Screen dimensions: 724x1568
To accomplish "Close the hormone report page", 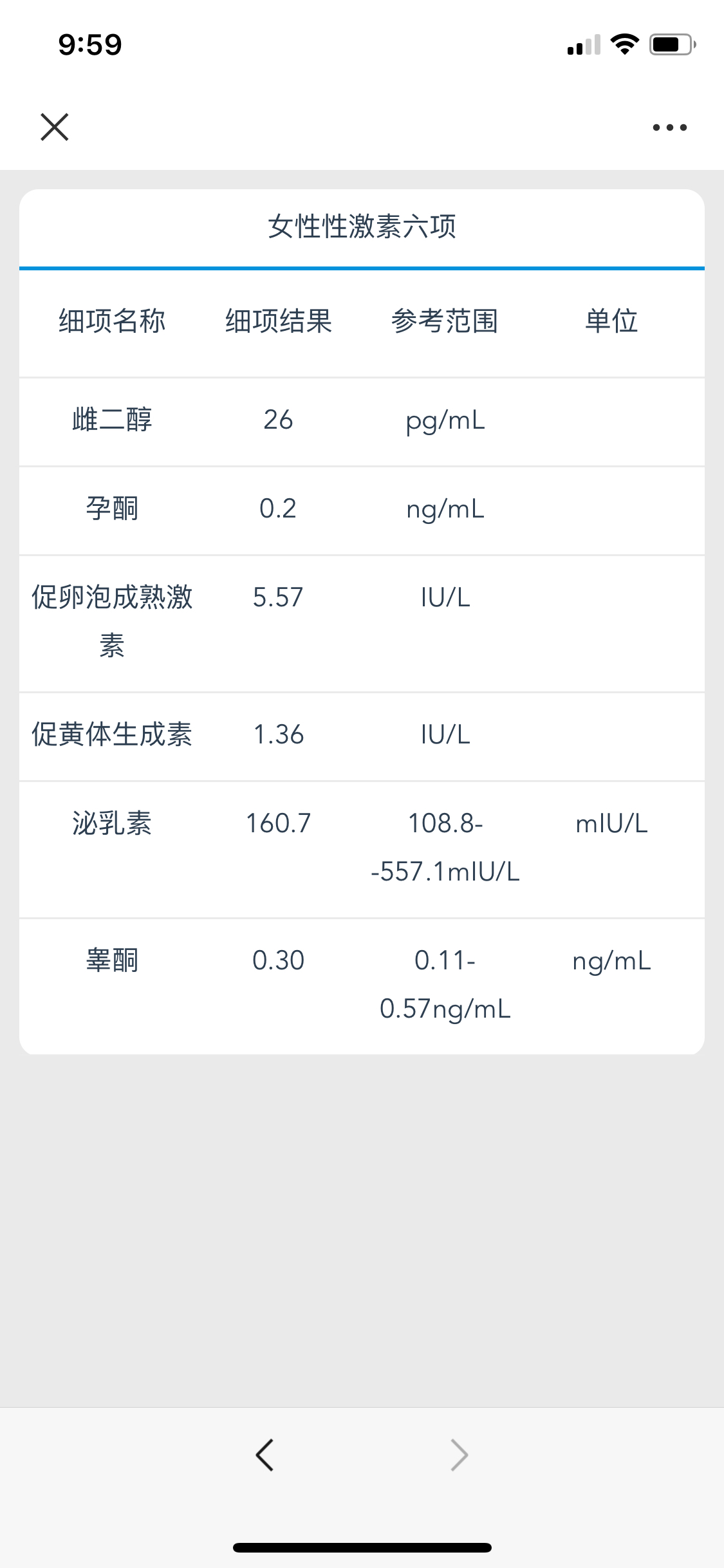I will point(54,127).
